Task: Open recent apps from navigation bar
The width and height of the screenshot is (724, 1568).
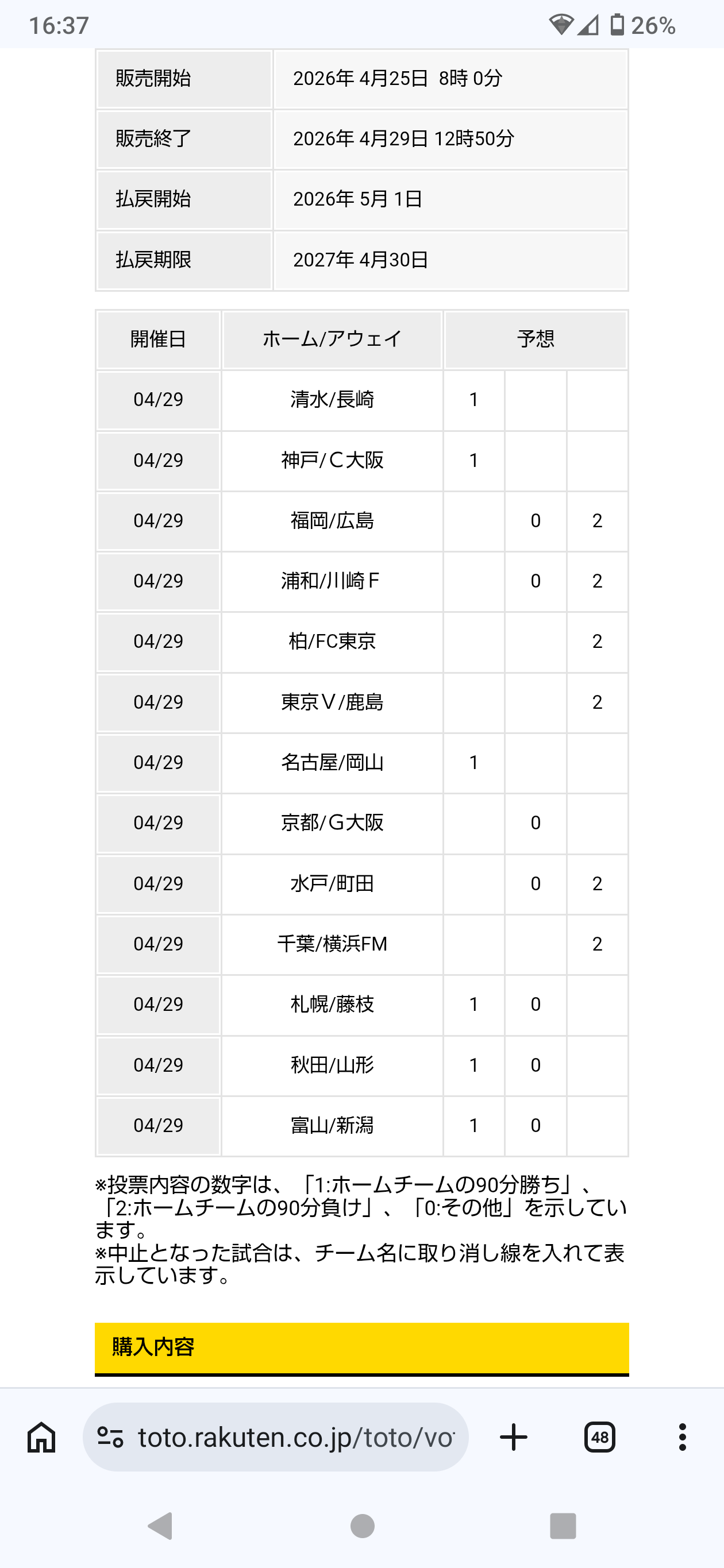Action: 562,1526
